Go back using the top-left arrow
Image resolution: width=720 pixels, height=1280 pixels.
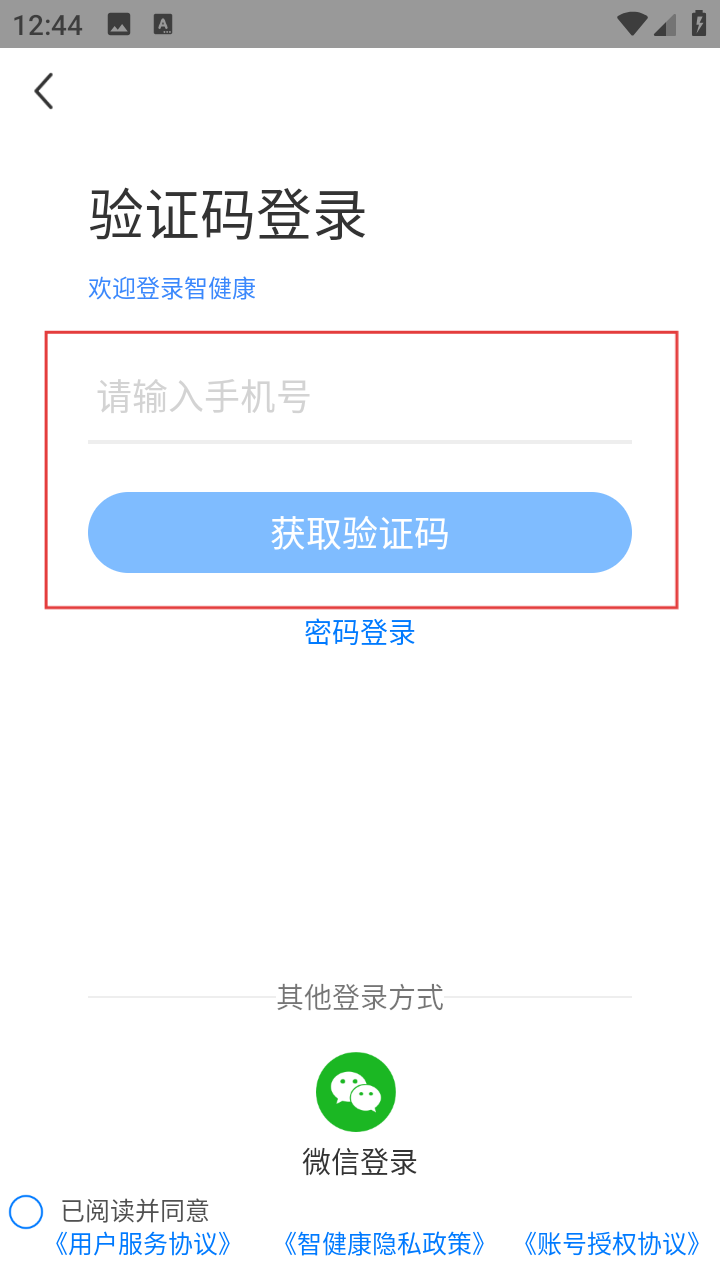pyautogui.click(x=44, y=91)
